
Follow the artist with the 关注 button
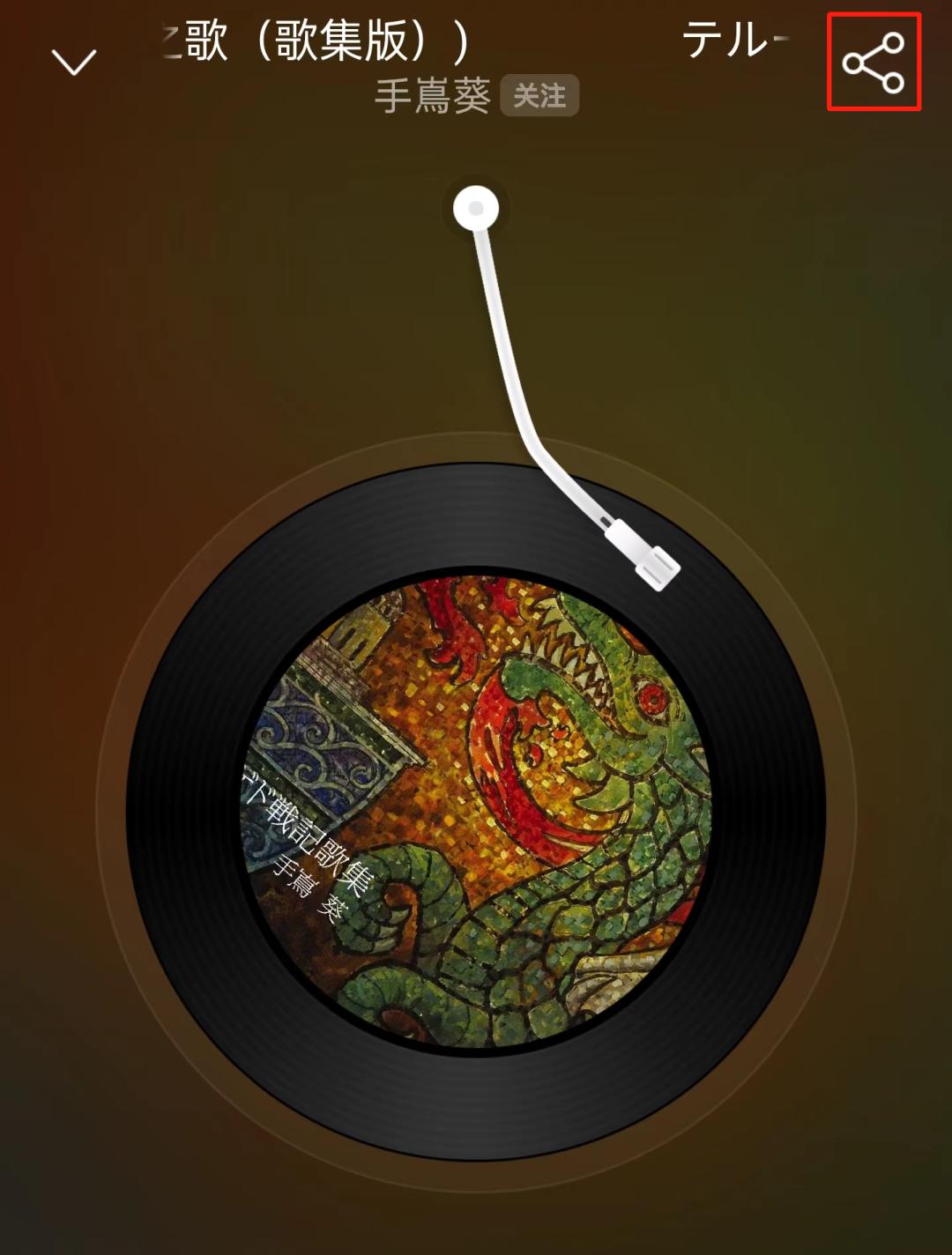click(539, 96)
